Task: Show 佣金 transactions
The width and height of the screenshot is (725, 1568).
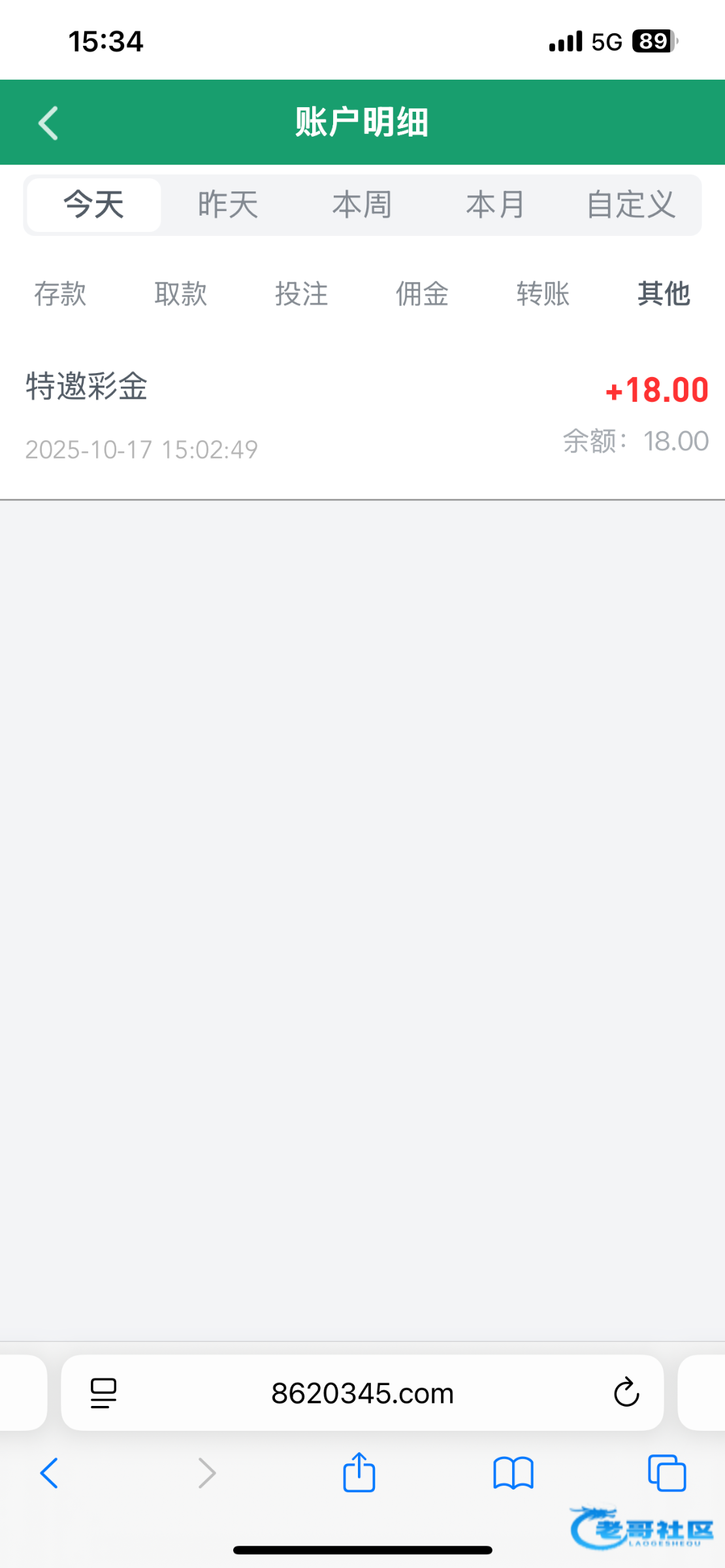Action: pyautogui.click(x=422, y=294)
